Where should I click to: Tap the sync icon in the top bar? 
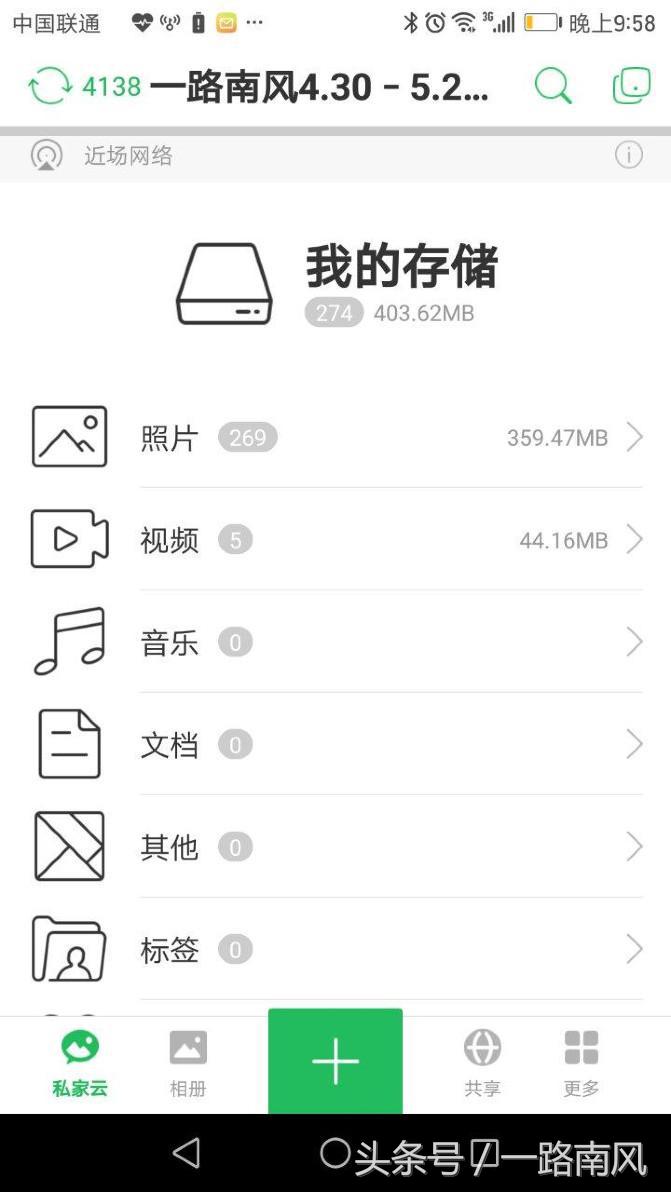click(x=49, y=87)
